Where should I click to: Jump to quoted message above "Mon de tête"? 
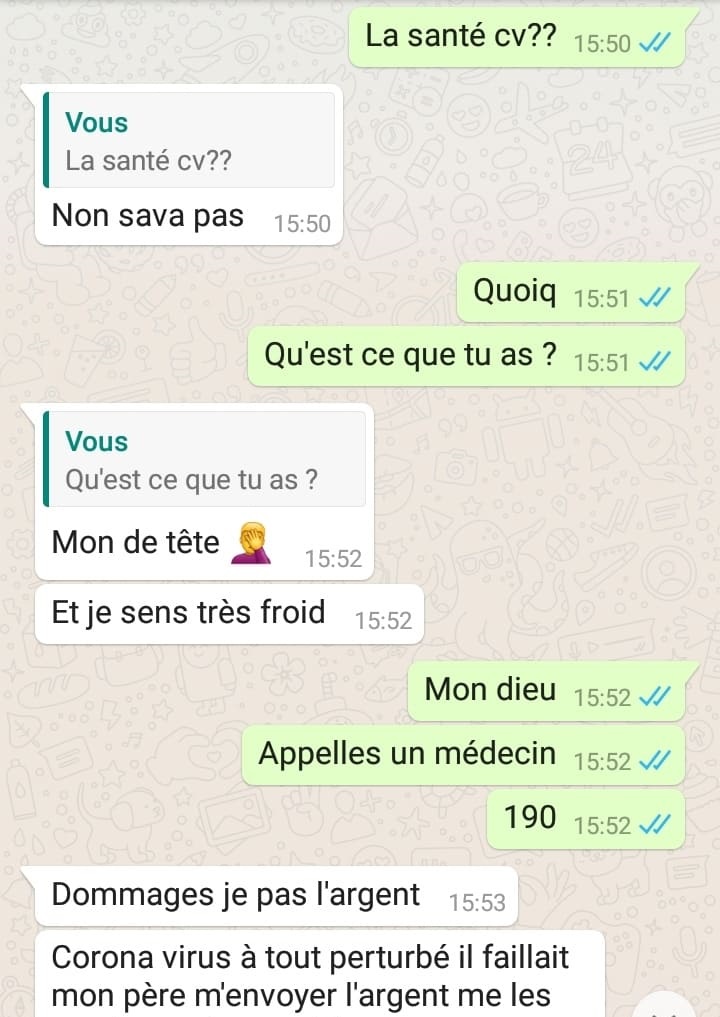[x=204, y=460]
